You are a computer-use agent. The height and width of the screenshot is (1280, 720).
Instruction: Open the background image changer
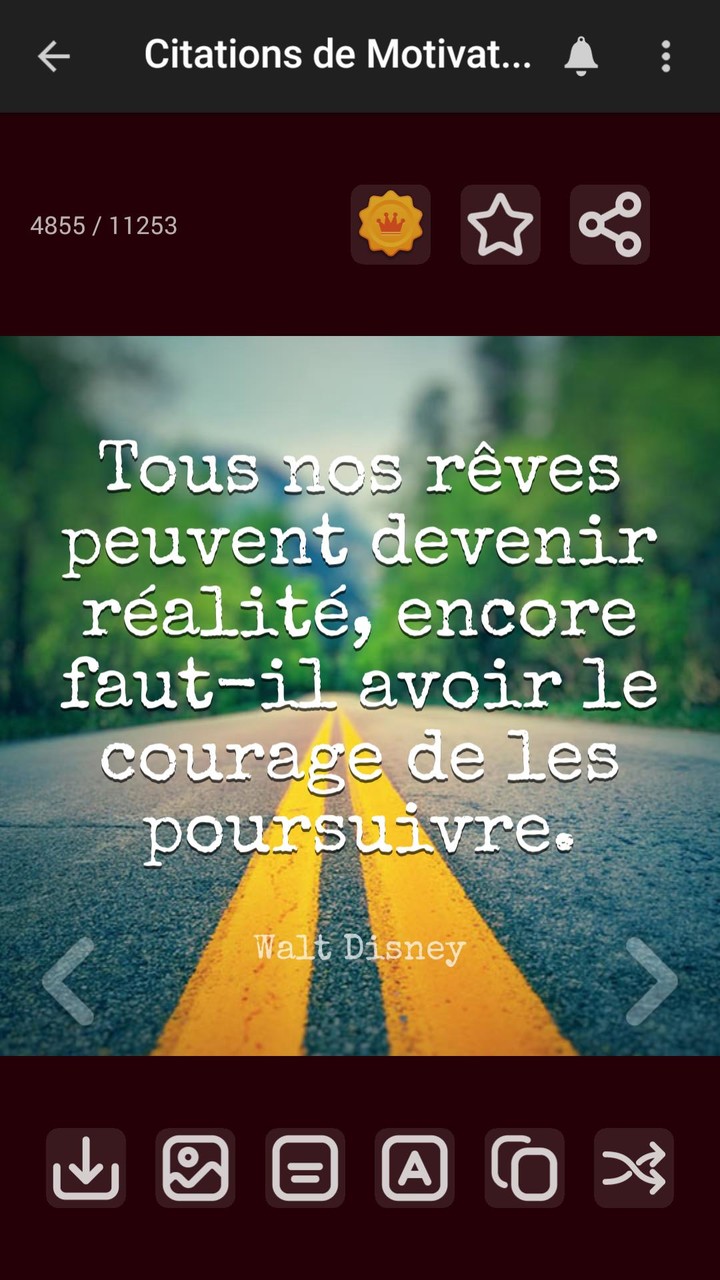(195, 1168)
